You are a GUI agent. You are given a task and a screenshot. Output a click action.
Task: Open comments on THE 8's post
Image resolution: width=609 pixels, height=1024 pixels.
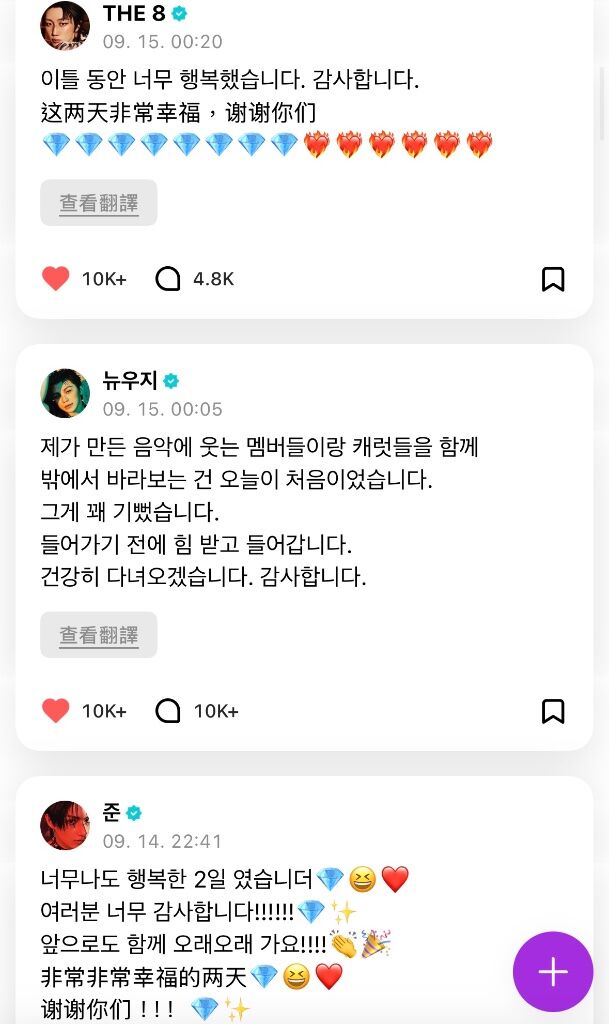pos(168,279)
